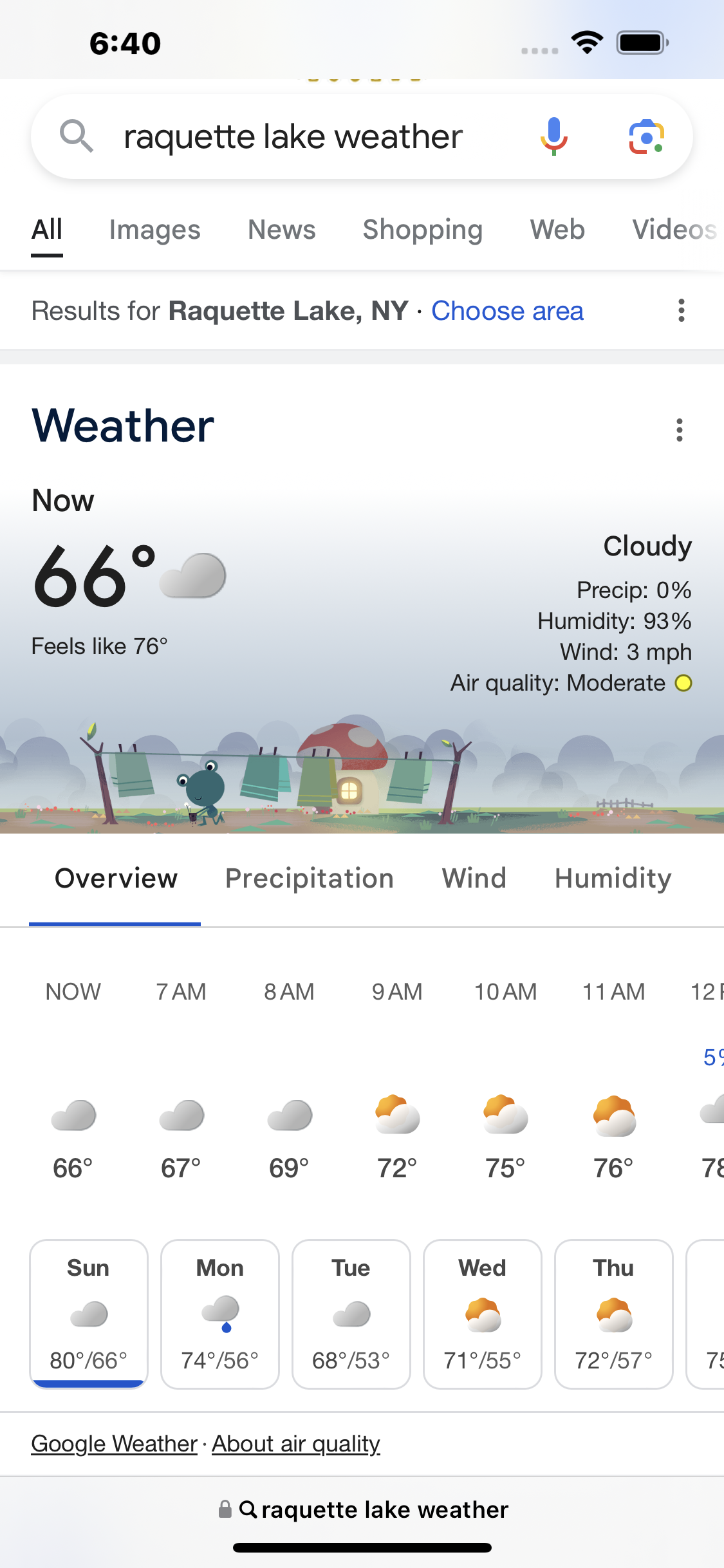Screen dimensions: 724x1568
Task: Tap the microphone voice search icon
Action: [553, 136]
